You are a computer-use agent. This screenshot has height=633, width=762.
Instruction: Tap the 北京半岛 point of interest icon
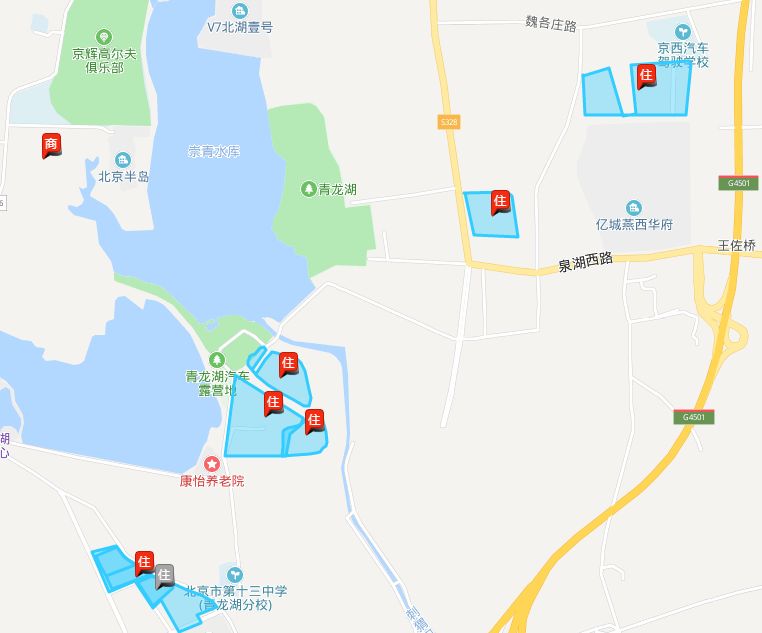(x=123, y=160)
